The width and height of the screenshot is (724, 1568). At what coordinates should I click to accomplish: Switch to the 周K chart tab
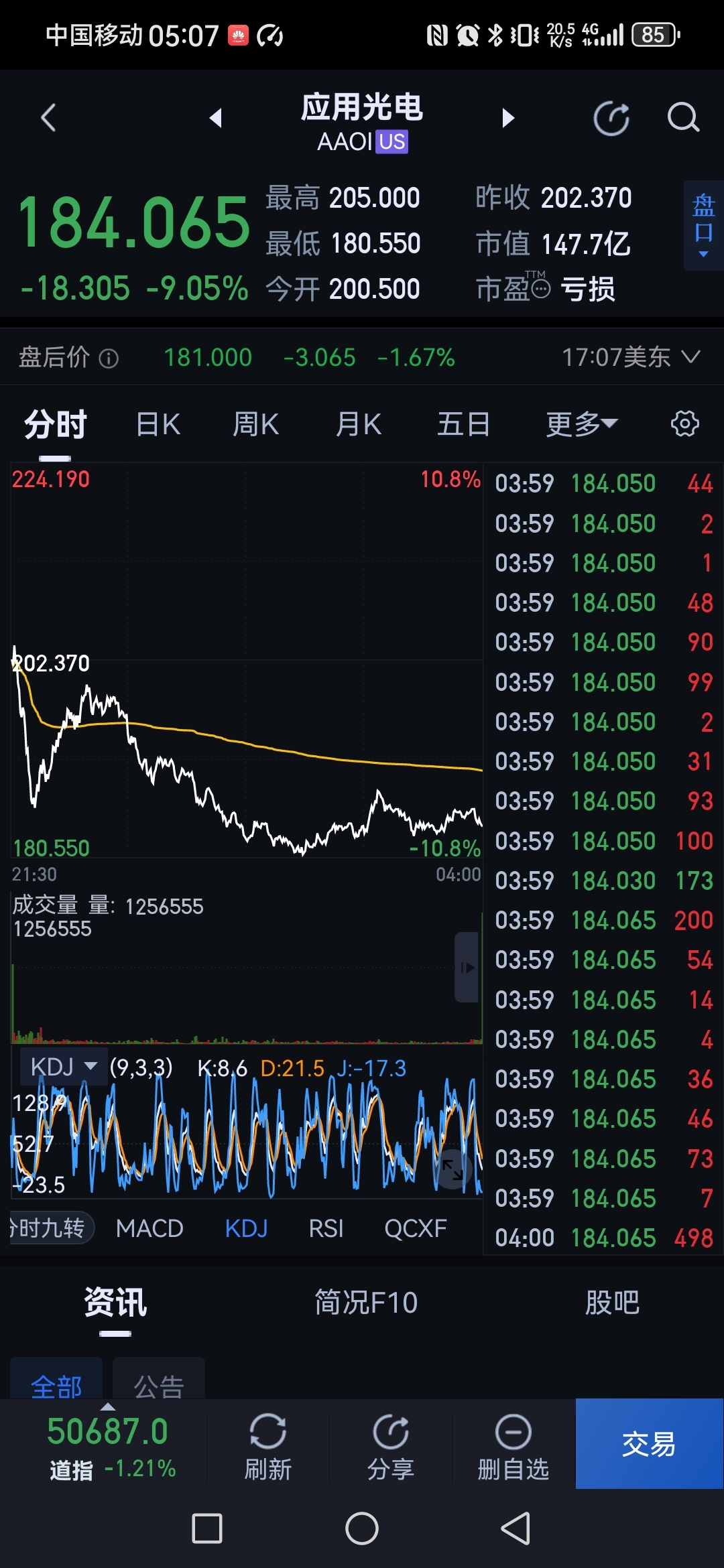tap(255, 424)
